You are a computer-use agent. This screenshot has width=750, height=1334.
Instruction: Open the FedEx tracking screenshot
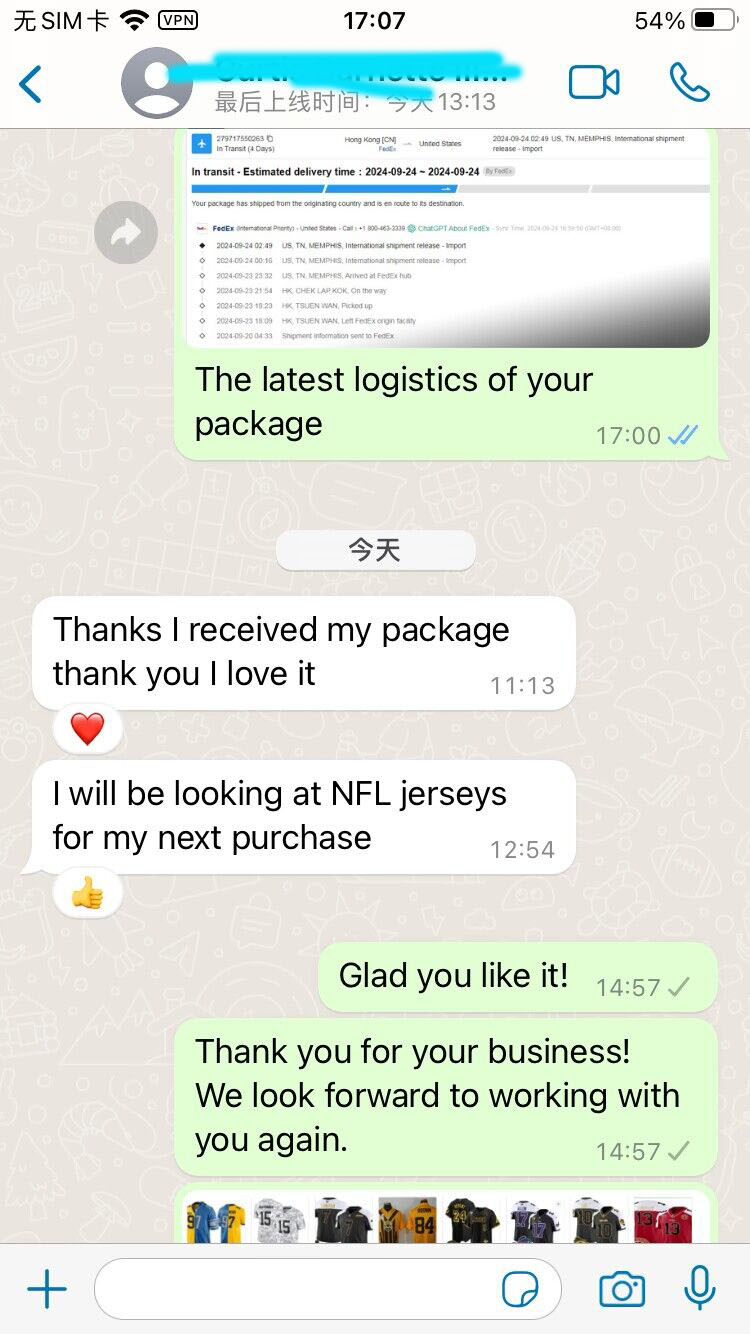coord(448,238)
